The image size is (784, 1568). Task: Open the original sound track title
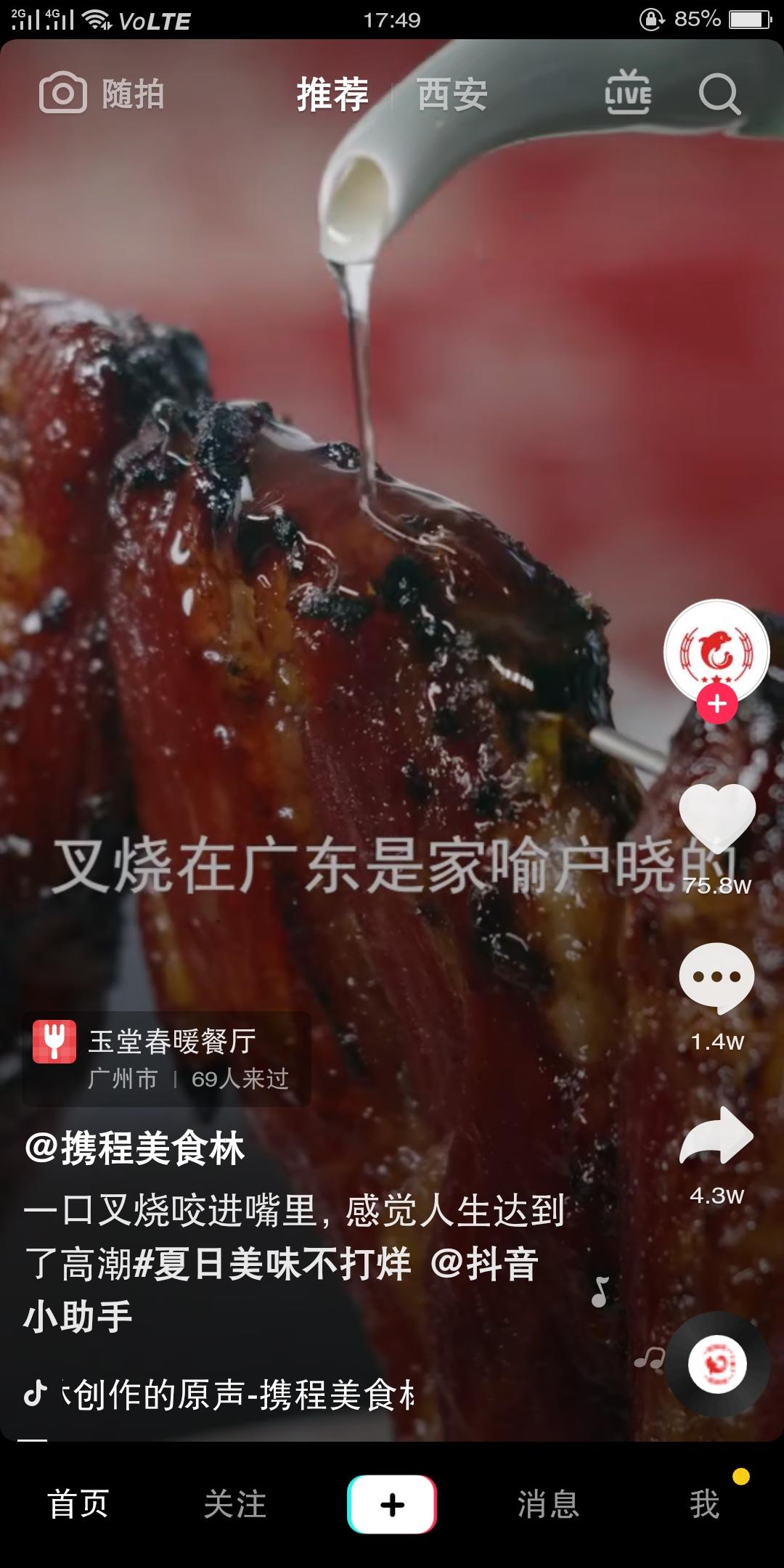240,1395
